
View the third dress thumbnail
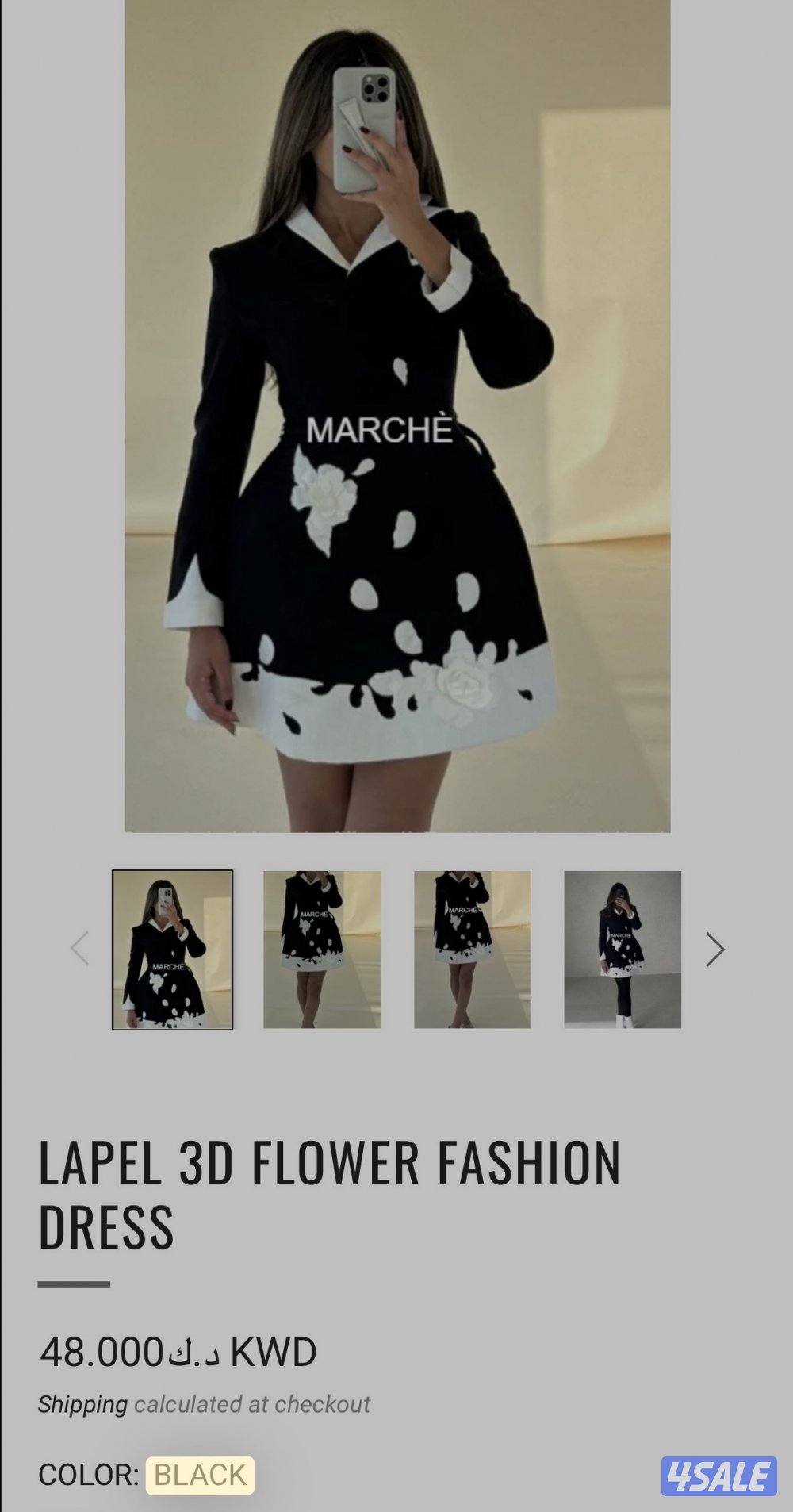point(473,950)
